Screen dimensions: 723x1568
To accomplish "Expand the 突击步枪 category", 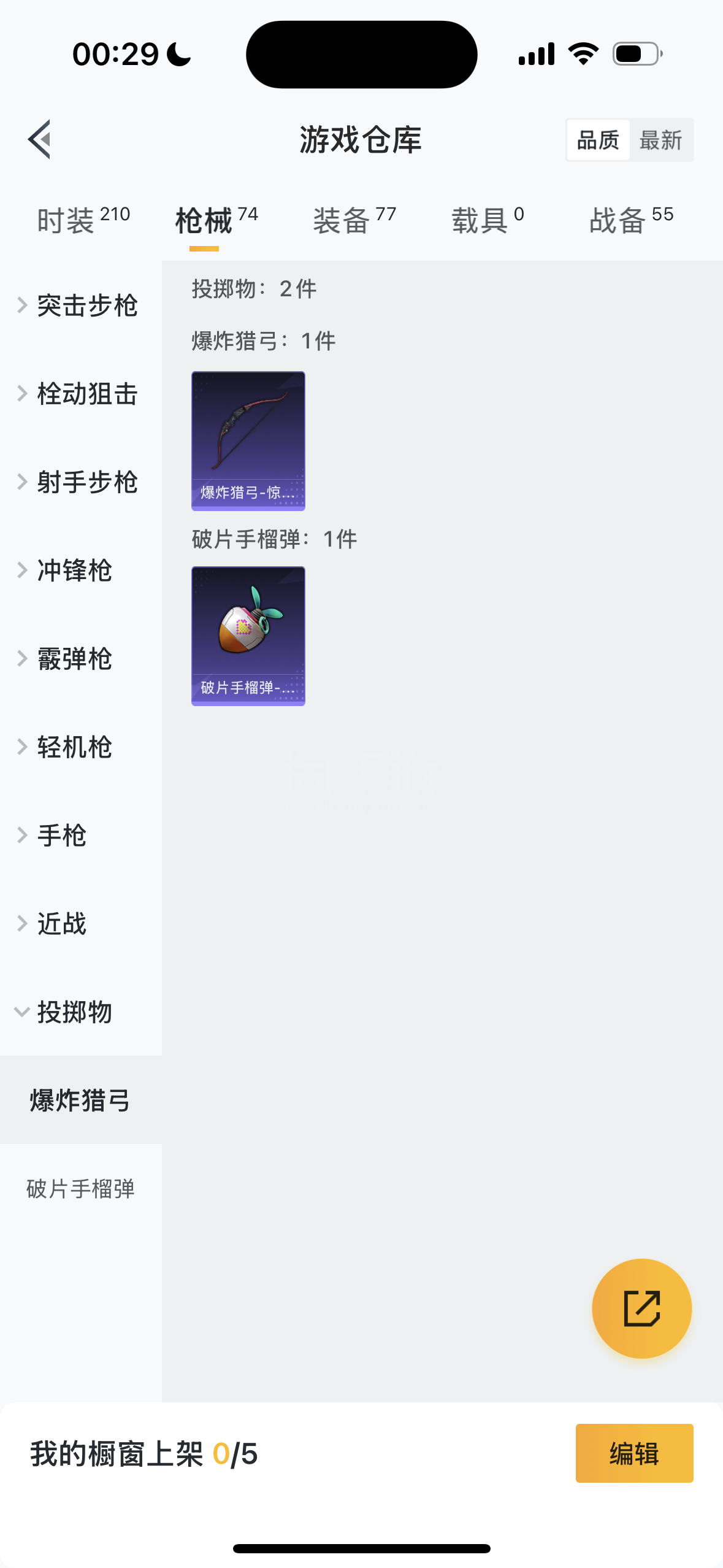I will point(80,306).
